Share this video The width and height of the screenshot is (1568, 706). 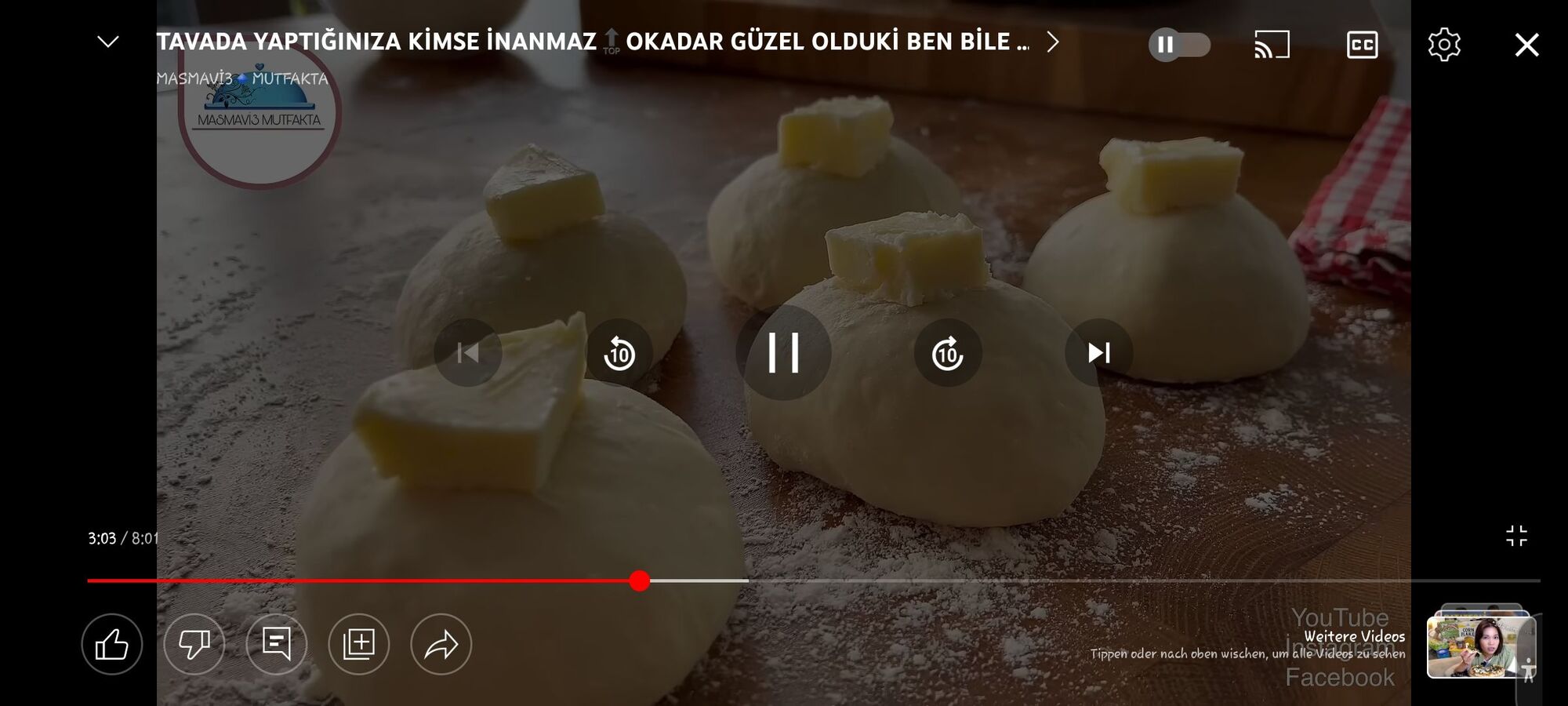(x=441, y=644)
